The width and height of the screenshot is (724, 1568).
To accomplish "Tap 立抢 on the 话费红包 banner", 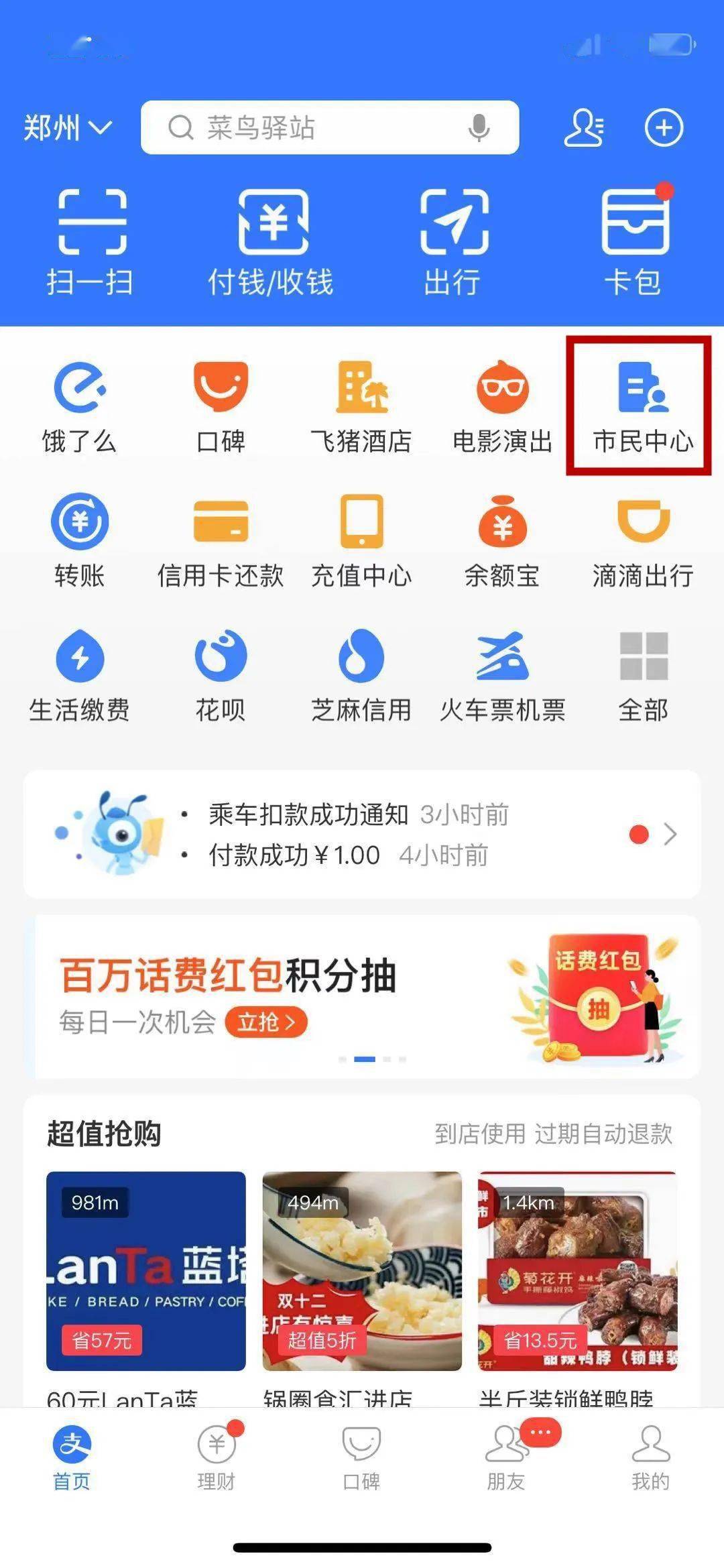I will pyautogui.click(x=266, y=1022).
